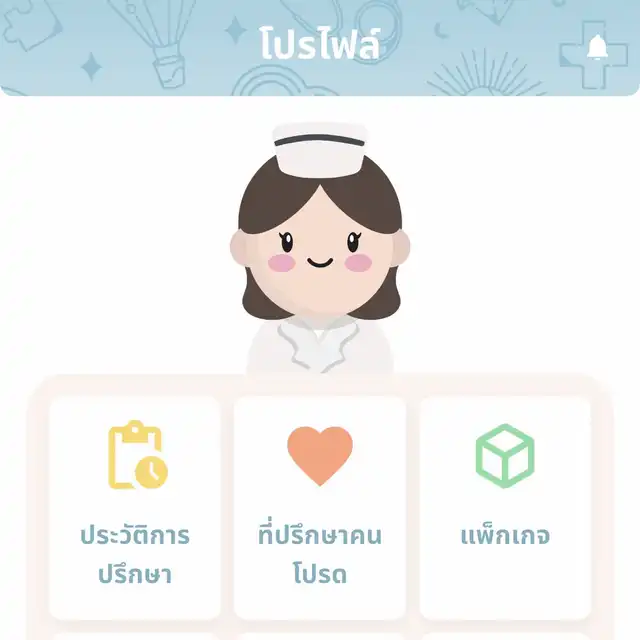
Task: Open ประวัติการปรึกษา consultation history
Action: tap(135, 507)
